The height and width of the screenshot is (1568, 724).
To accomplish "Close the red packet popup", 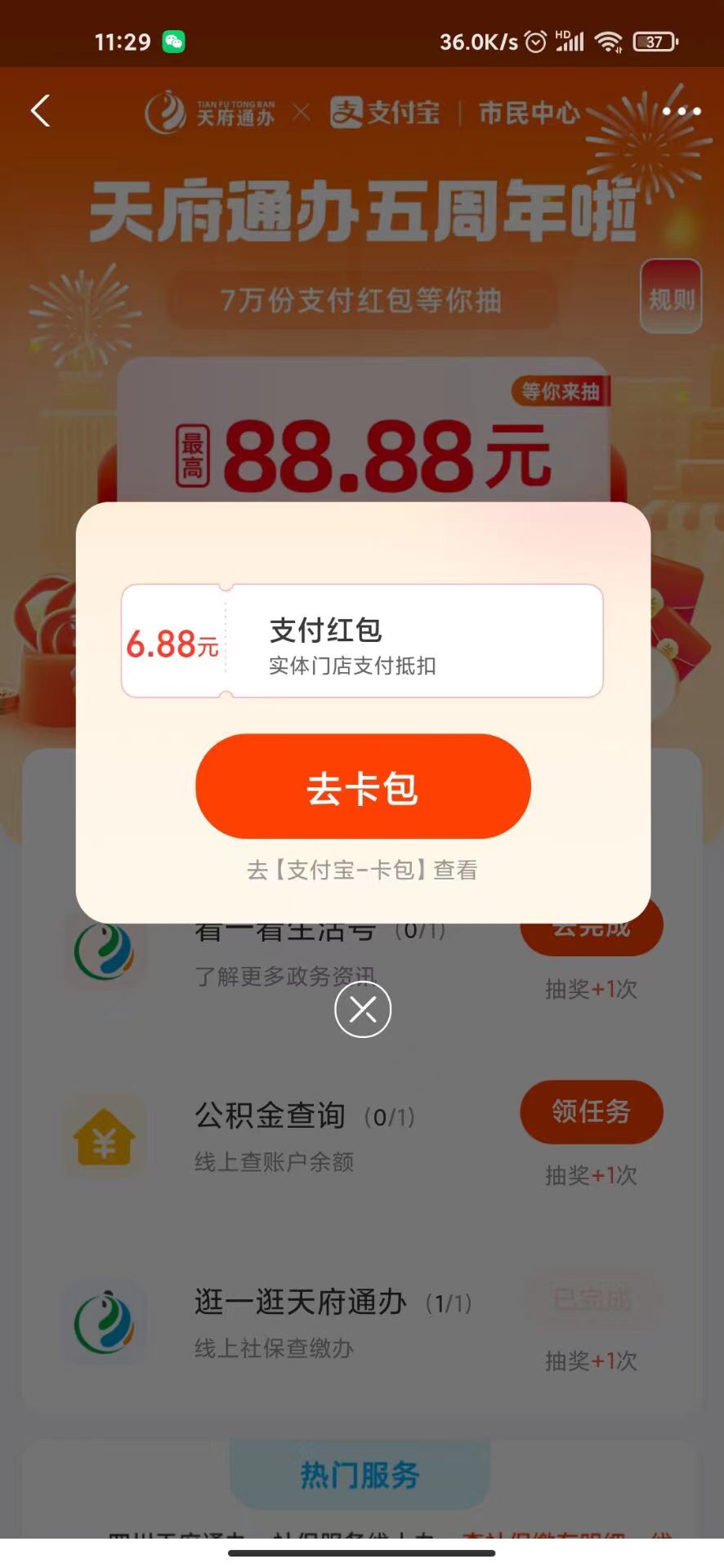I will coord(363,1009).
